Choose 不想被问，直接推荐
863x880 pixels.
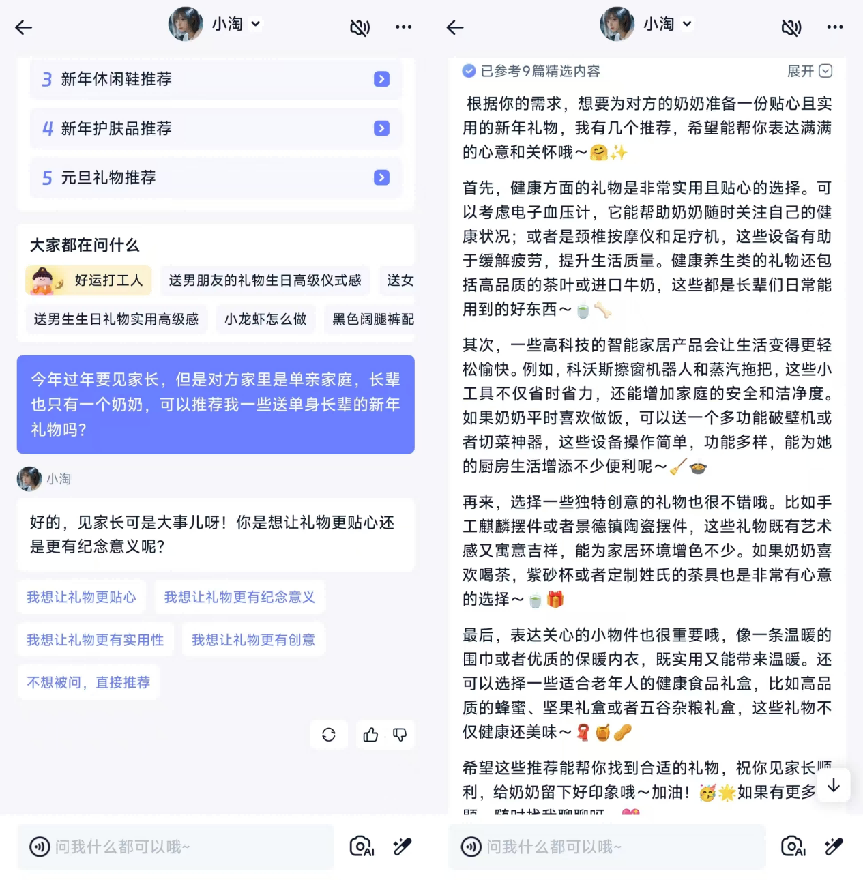[88, 682]
